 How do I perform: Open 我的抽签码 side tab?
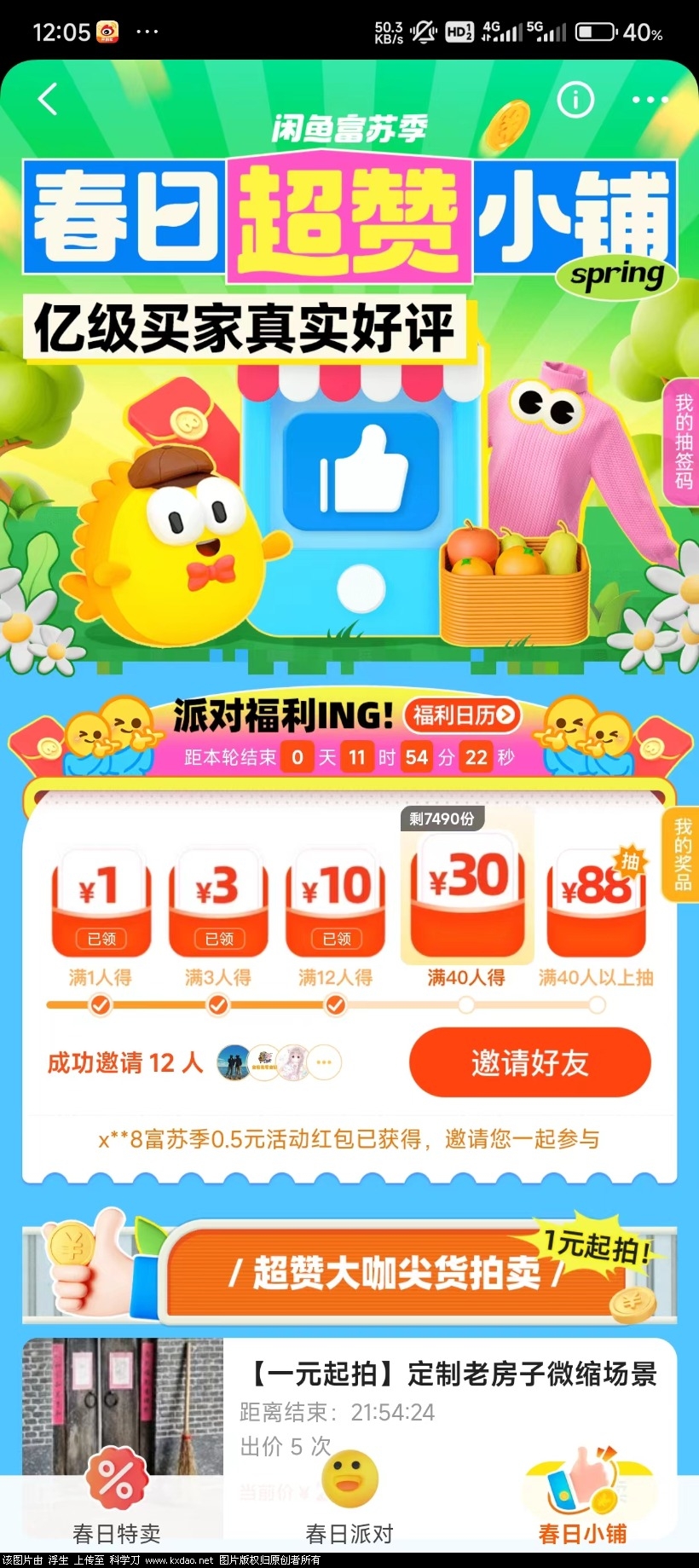tap(683, 442)
